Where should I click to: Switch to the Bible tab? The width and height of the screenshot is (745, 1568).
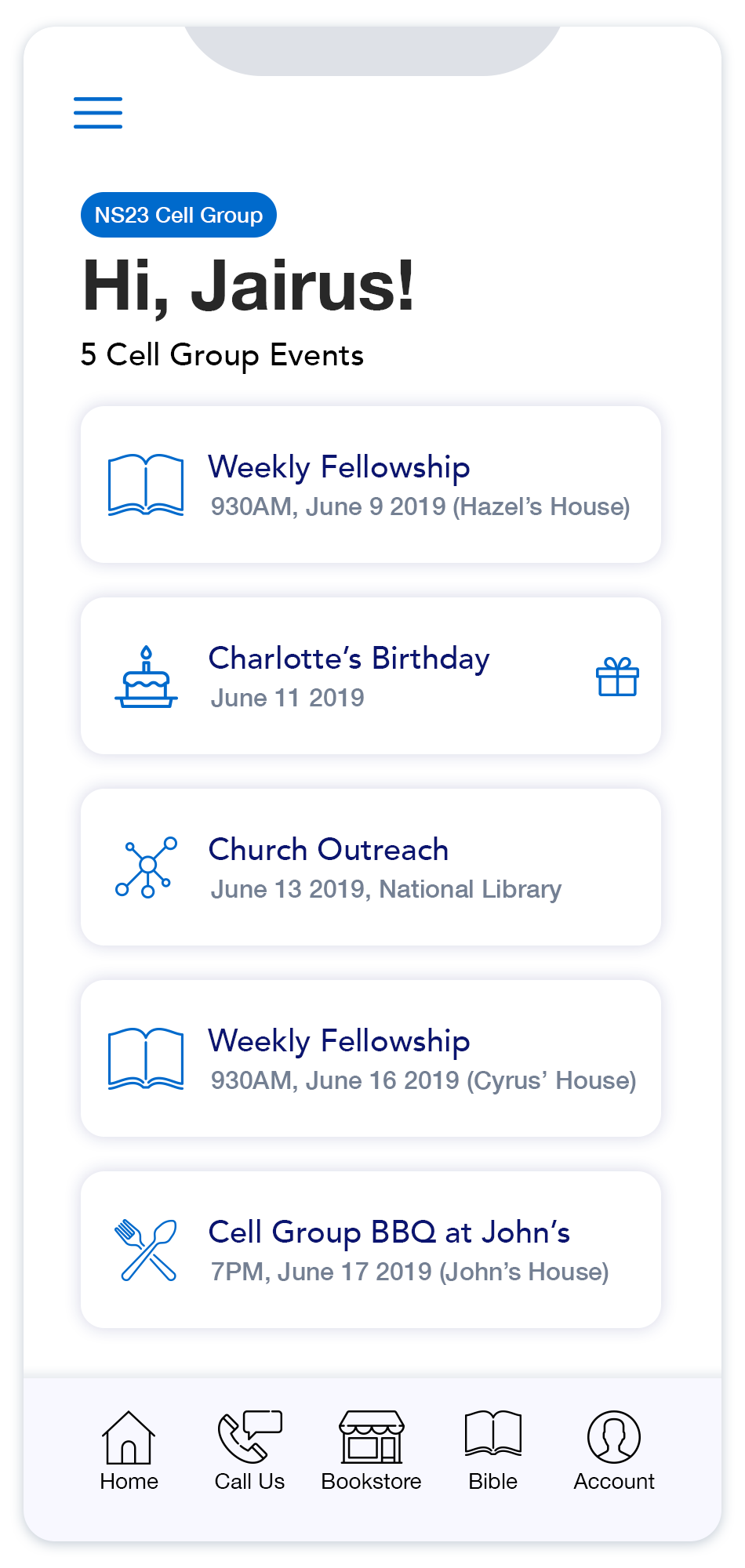tap(492, 1450)
